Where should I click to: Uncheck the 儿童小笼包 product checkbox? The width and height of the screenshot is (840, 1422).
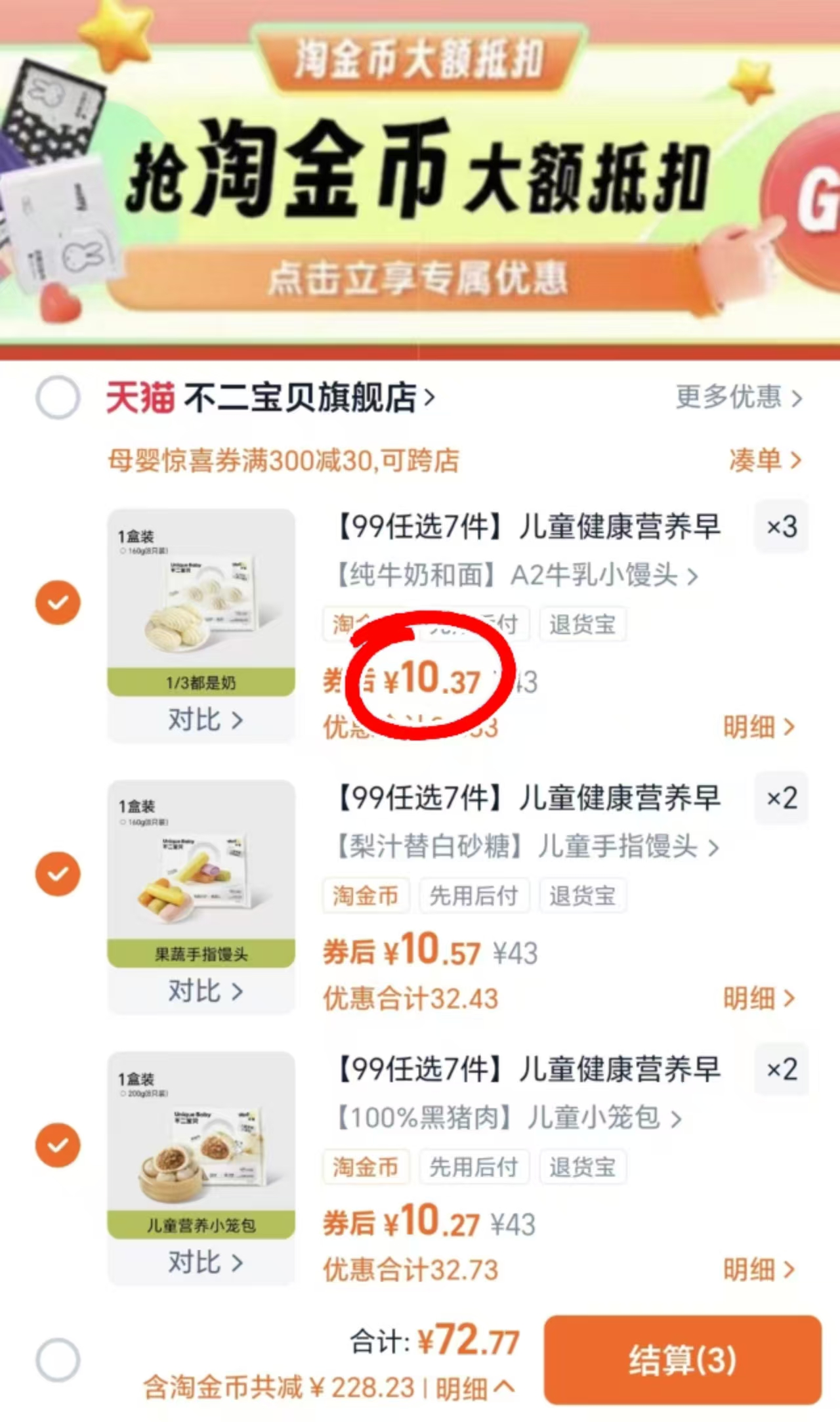(58, 1146)
